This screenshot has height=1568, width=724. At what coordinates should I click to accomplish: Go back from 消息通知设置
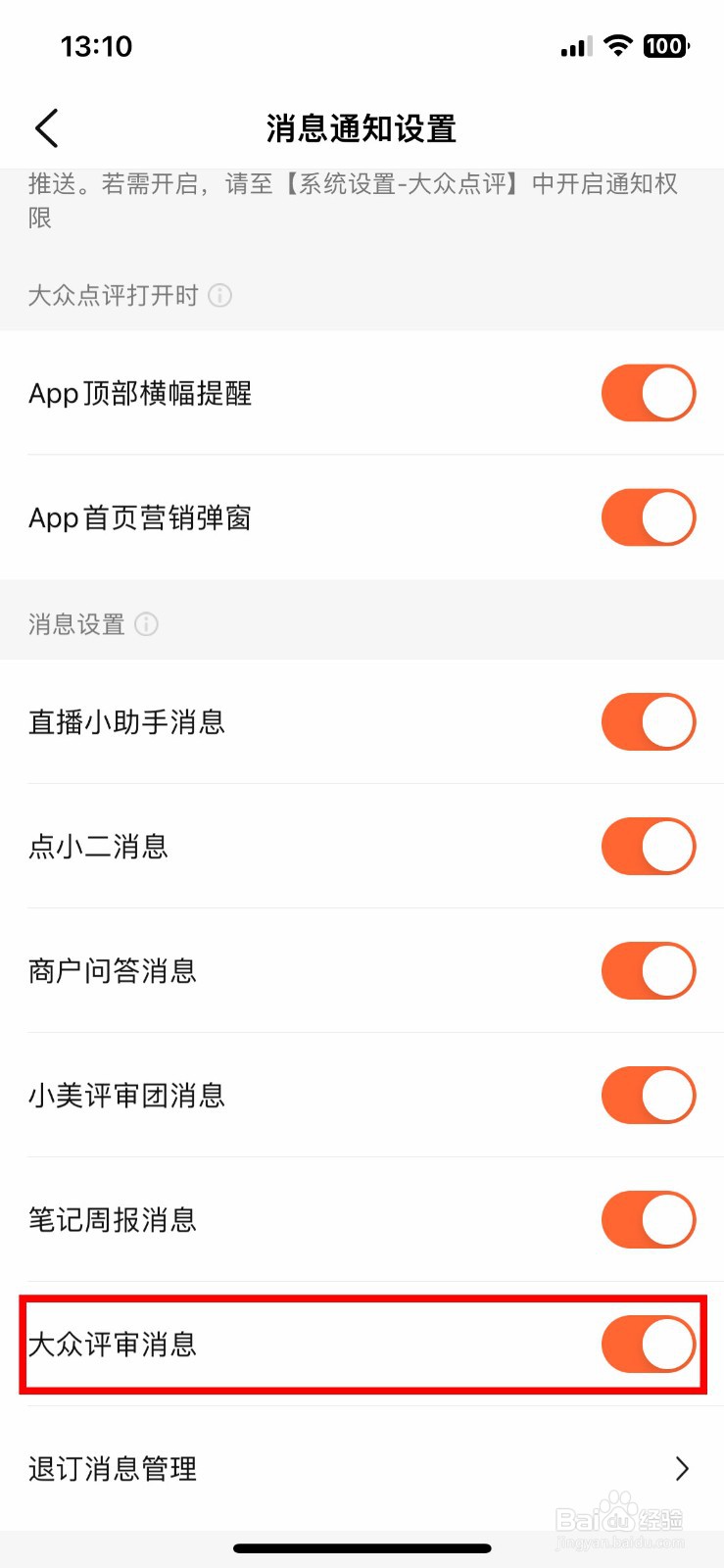point(47,128)
